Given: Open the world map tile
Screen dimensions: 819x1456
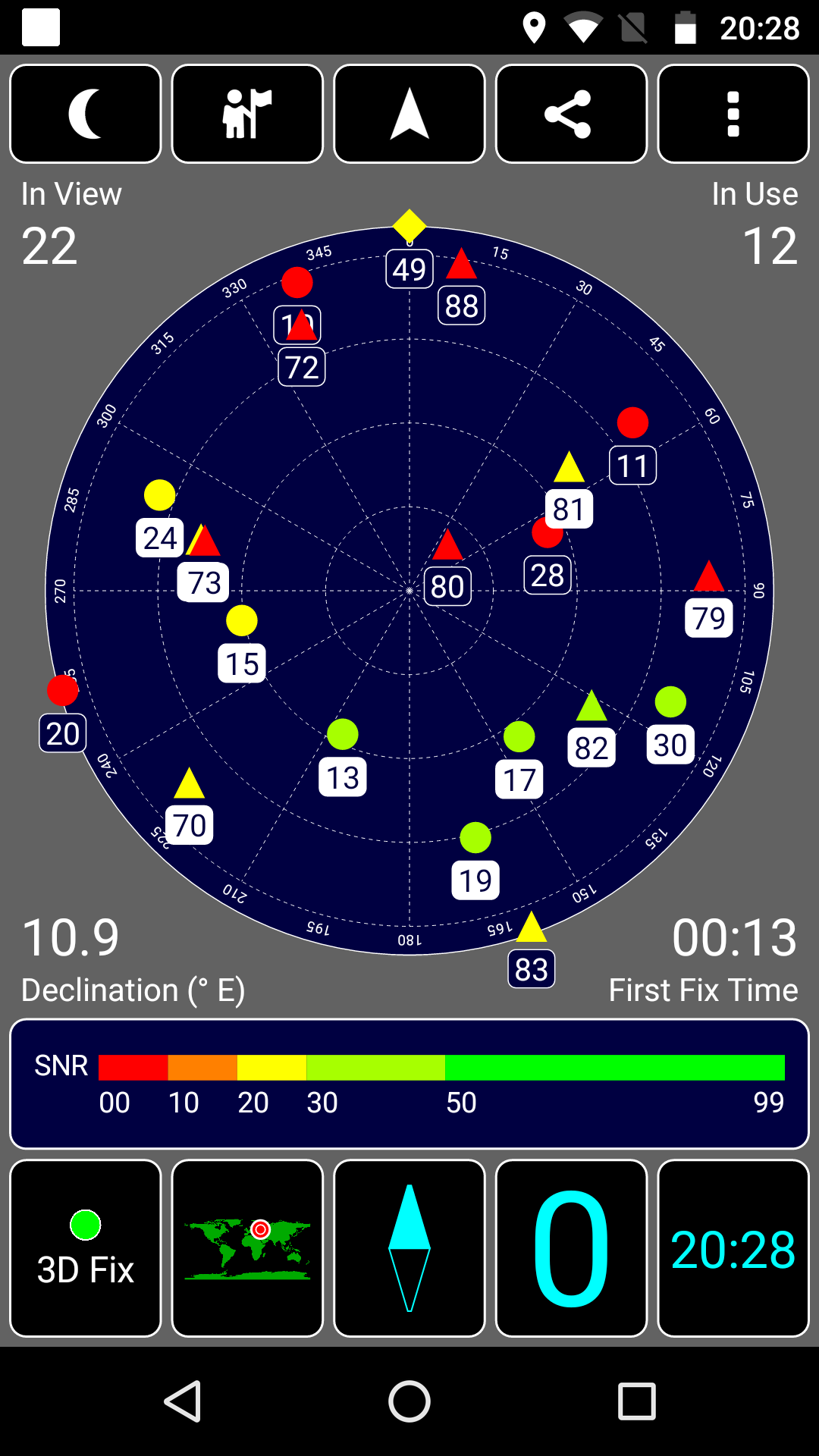Looking at the screenshot, I should click(247, 1247).
